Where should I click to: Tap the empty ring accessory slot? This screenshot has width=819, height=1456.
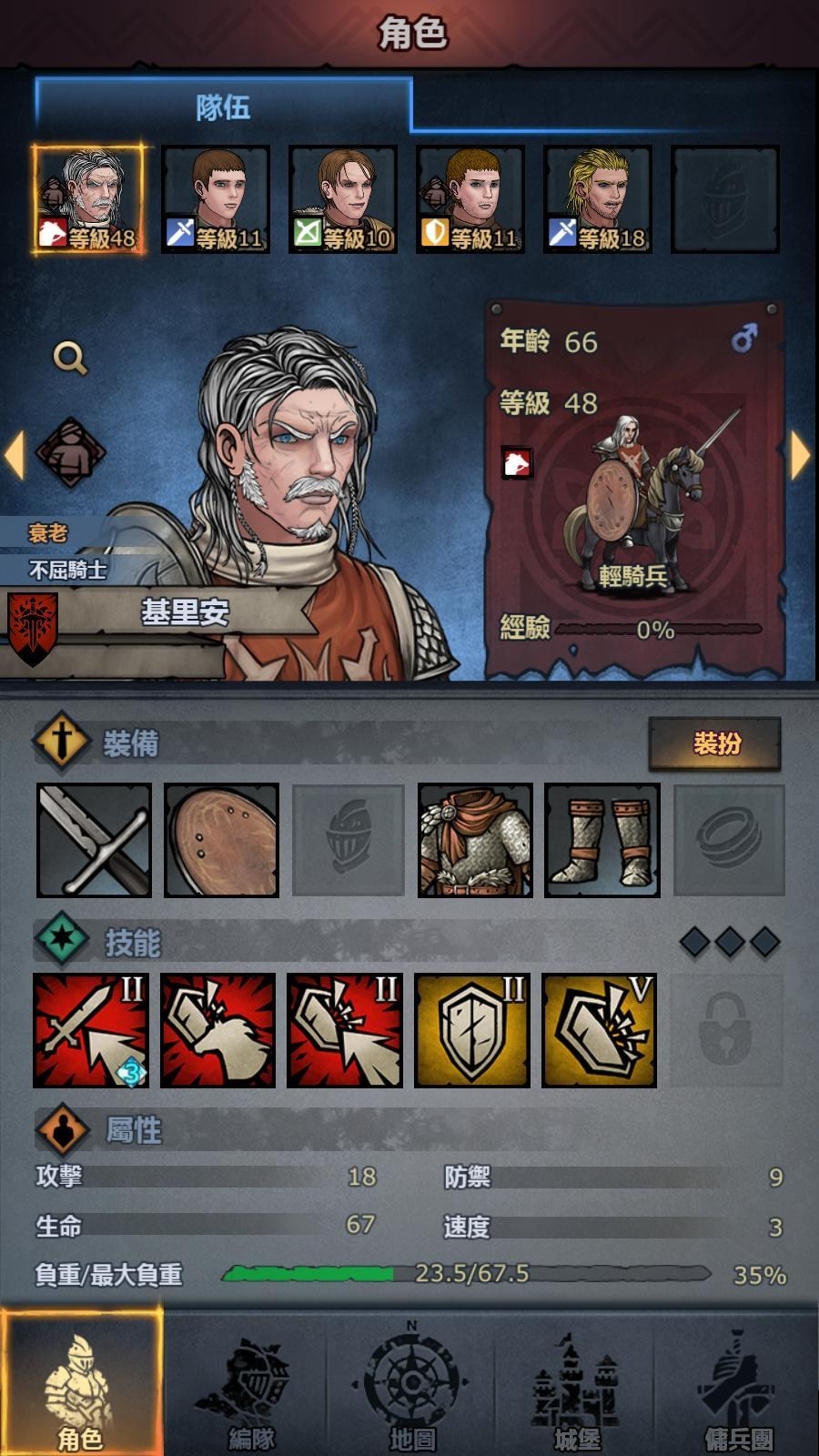tap(729, 841)
